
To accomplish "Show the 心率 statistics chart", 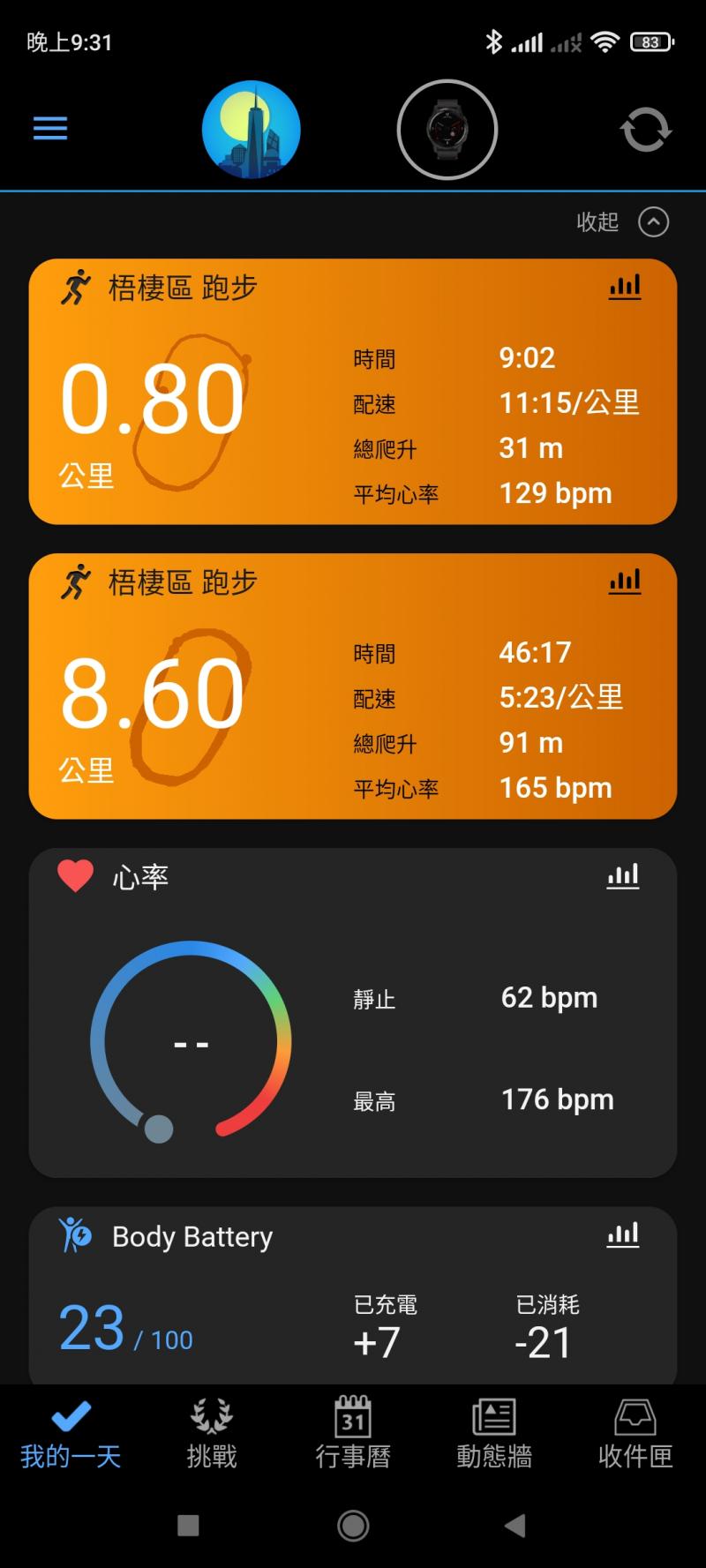I will coord(623,875).
